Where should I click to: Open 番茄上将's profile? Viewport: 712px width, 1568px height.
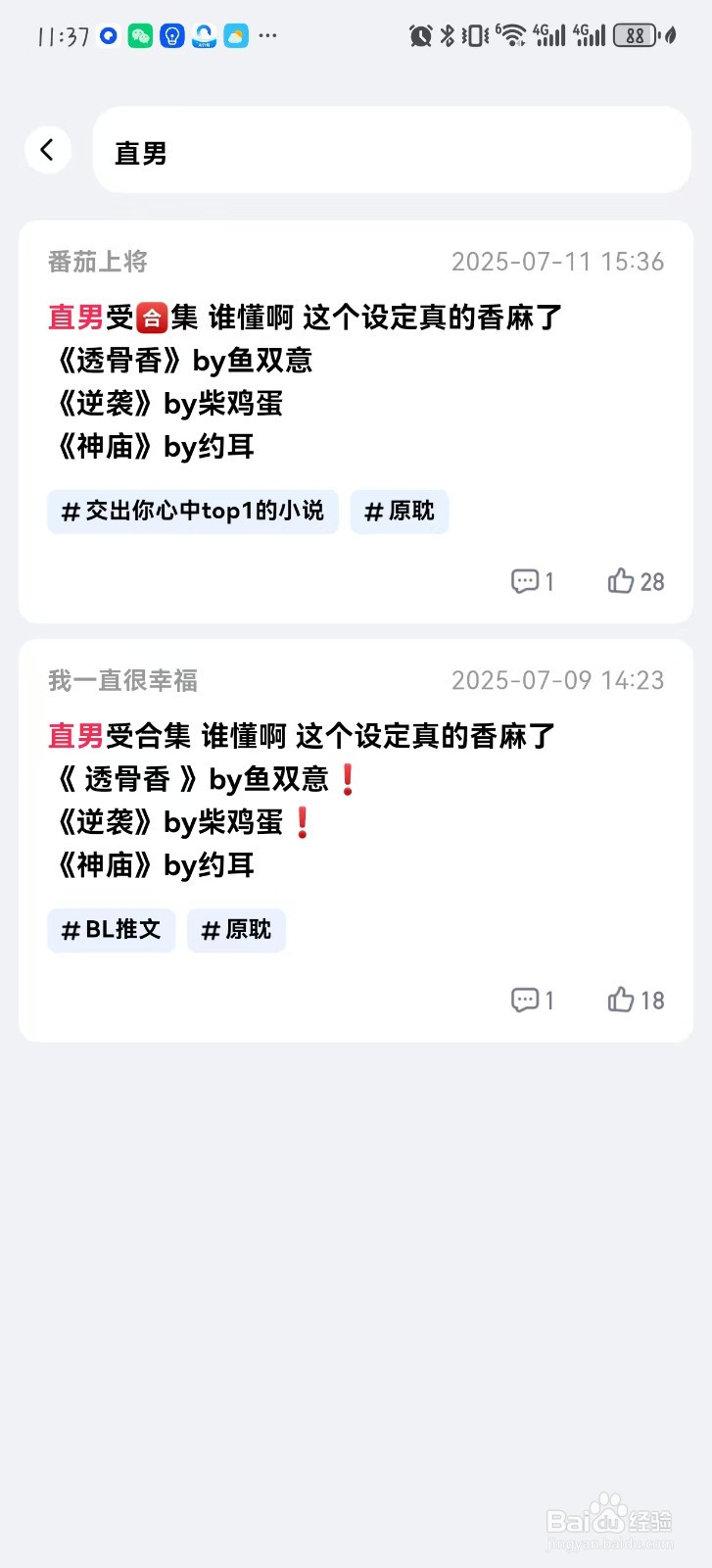click(x=97, y=262)
